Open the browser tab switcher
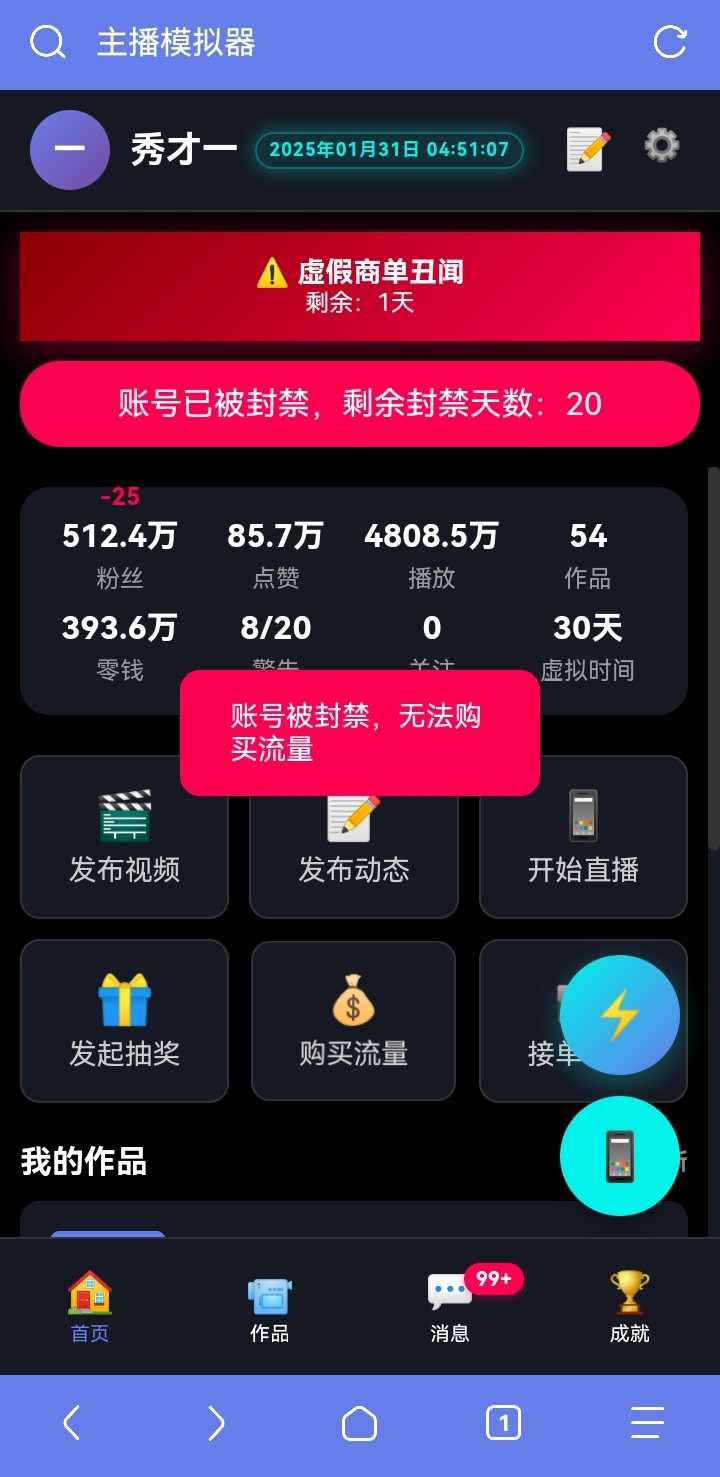This screenshot has height=1477, width=720. 503,1422
